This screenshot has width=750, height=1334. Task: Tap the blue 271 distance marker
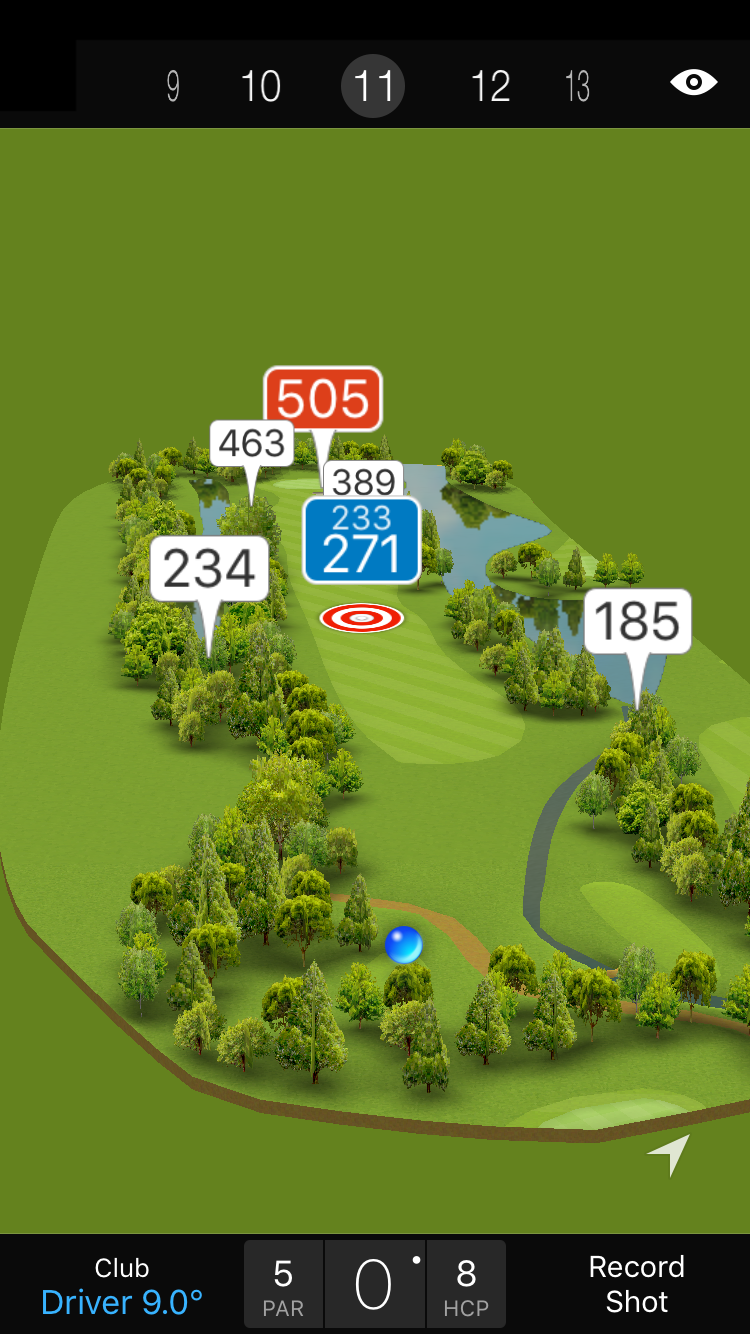click(361, 541)
